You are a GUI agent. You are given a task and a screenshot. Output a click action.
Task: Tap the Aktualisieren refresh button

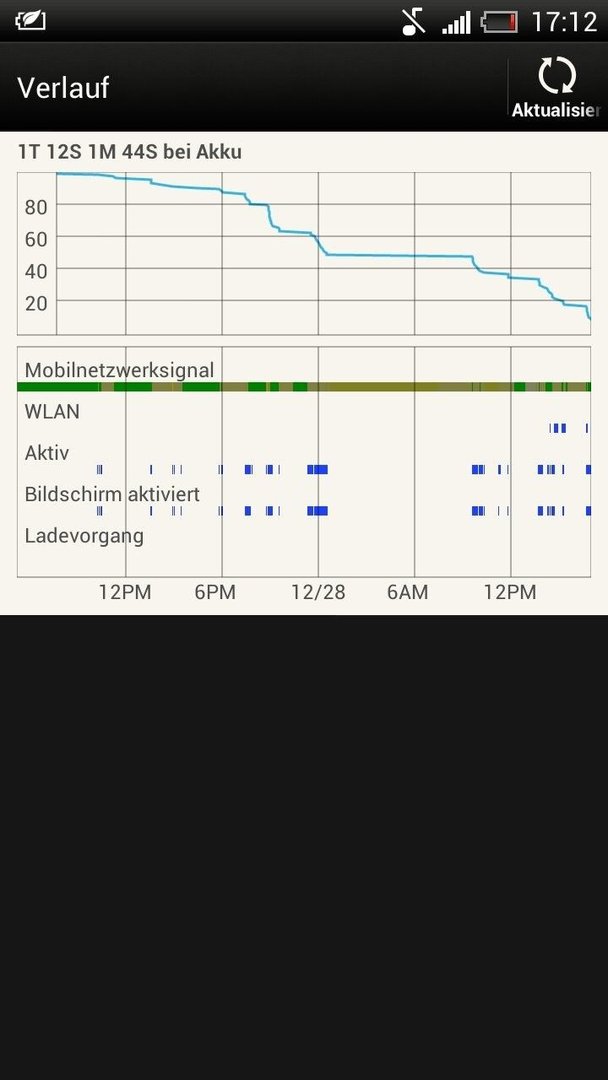point(557,87)
